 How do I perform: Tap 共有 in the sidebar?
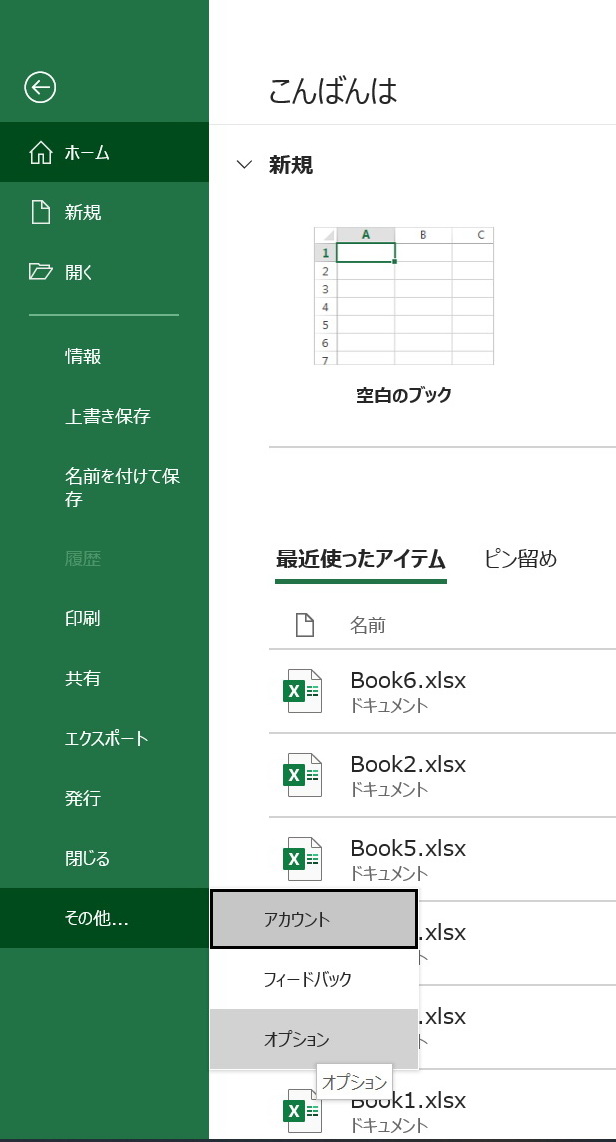pos(83,679)
